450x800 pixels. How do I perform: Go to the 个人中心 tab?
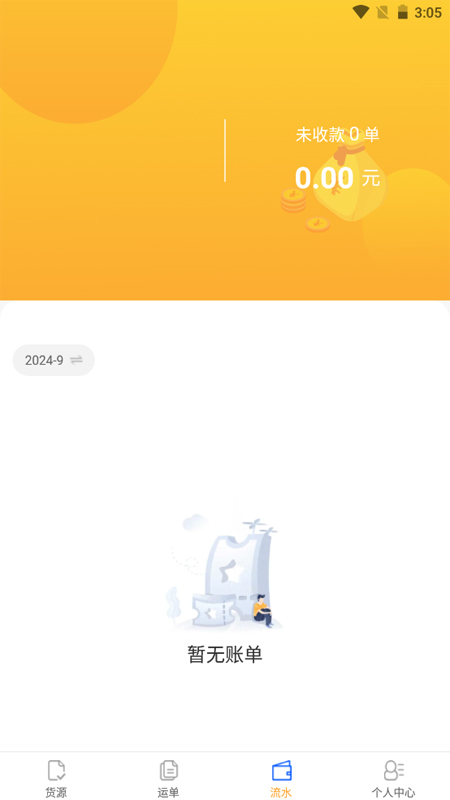[393, 778]
